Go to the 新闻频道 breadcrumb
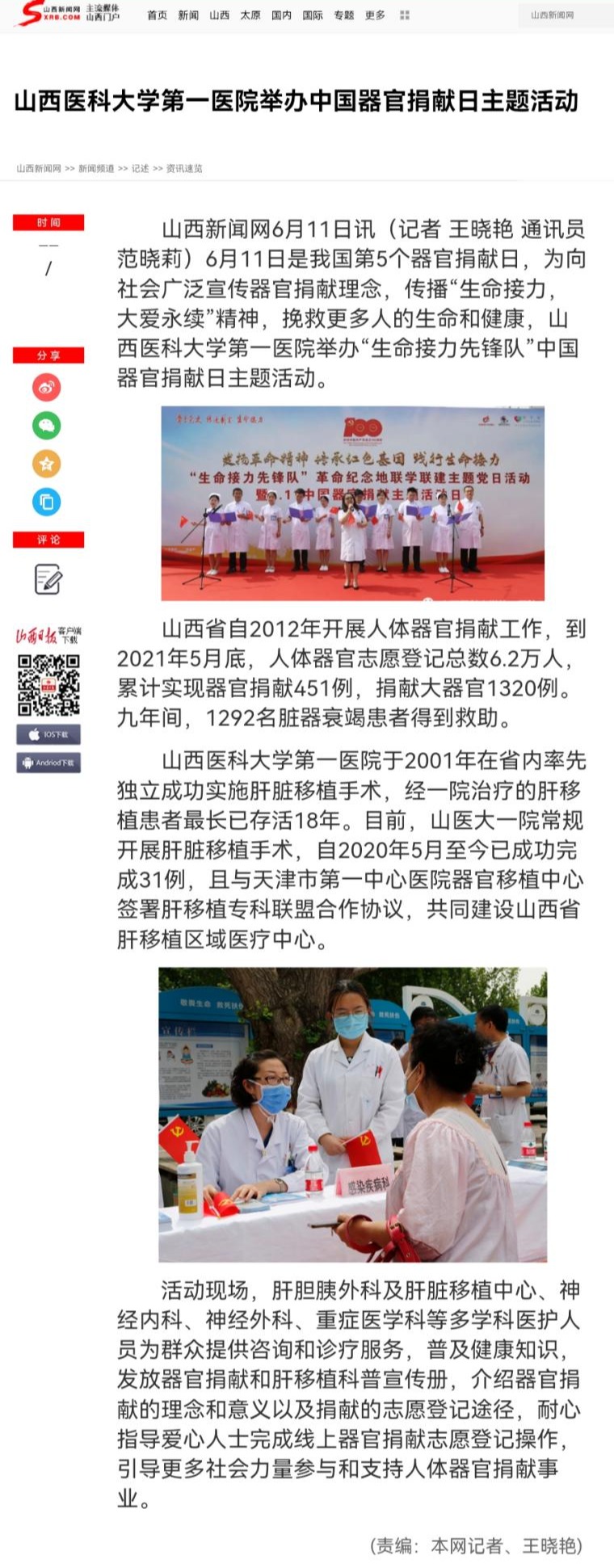The image size is (614, 1568). (x=96, y=169)
